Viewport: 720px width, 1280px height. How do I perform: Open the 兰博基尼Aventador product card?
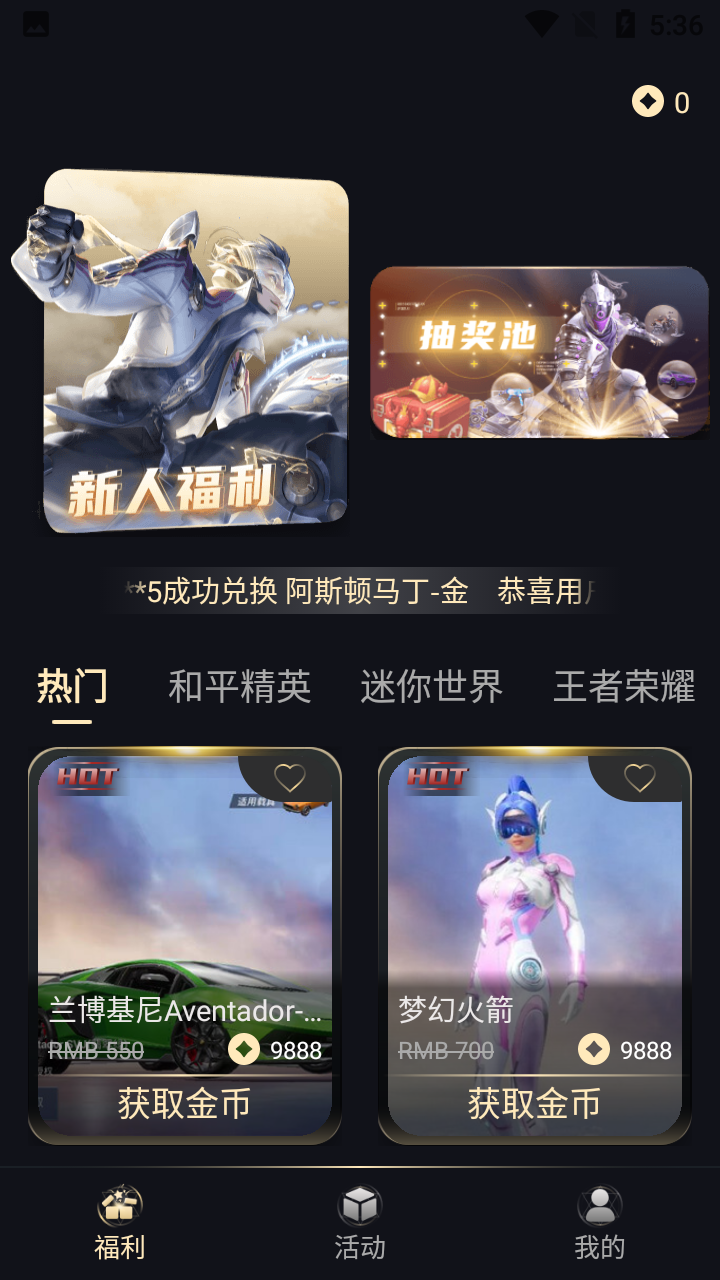(x=185, y=900)
